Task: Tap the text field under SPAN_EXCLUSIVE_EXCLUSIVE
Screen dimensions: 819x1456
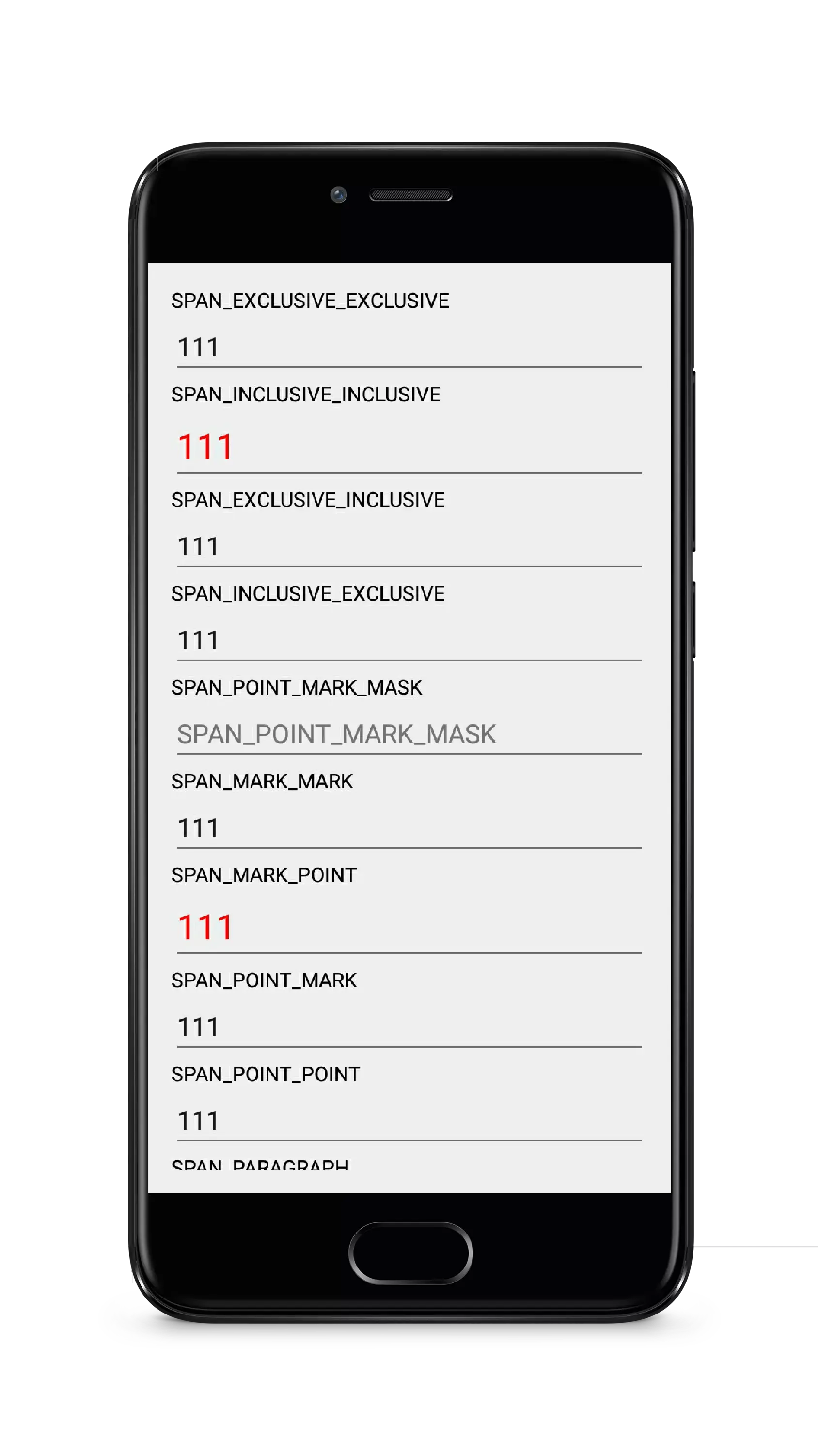Action: [x=409, y=347]
